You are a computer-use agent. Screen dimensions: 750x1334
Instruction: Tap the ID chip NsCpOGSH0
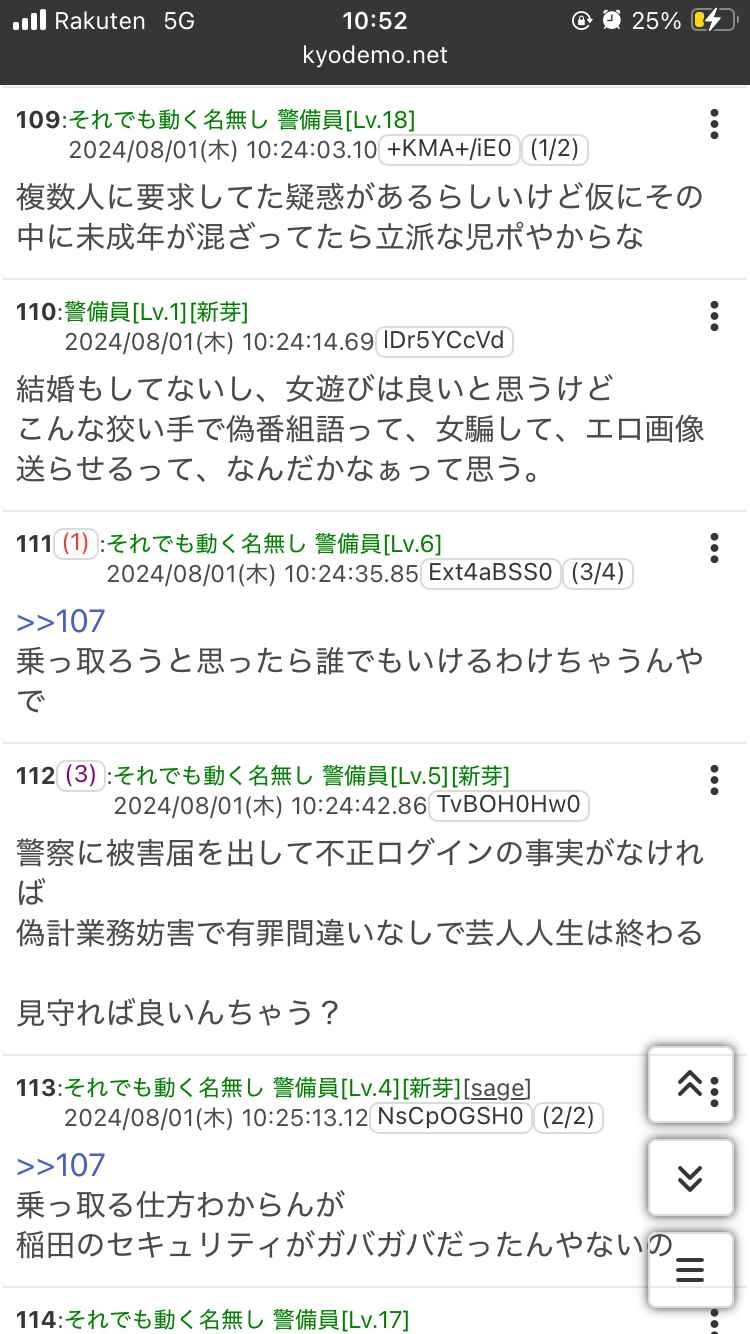coord(451,1117)
